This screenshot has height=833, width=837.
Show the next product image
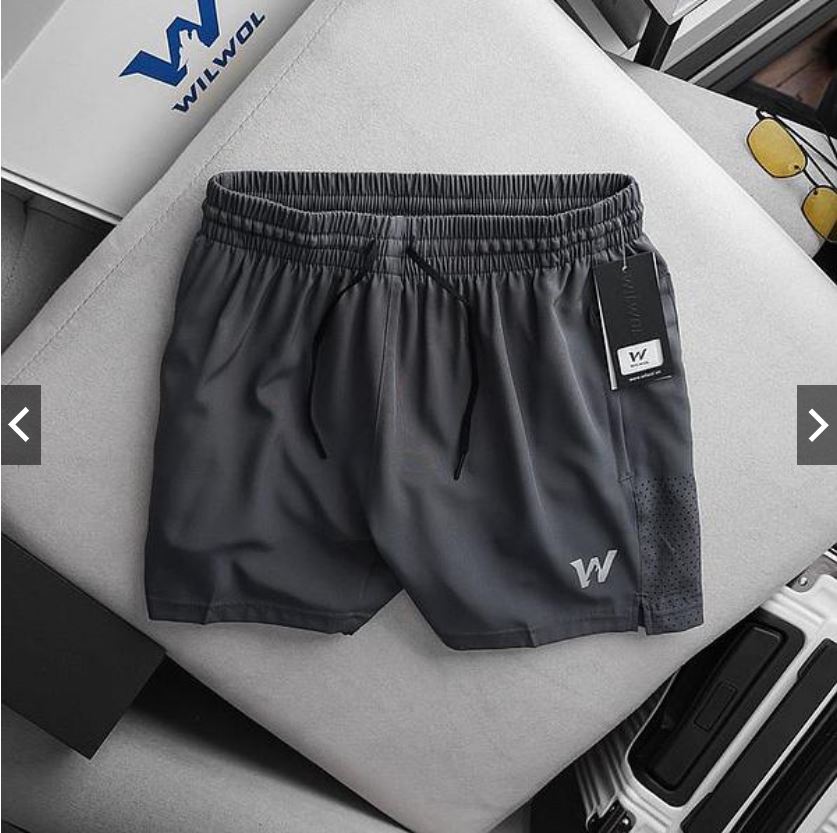[816, 425]
